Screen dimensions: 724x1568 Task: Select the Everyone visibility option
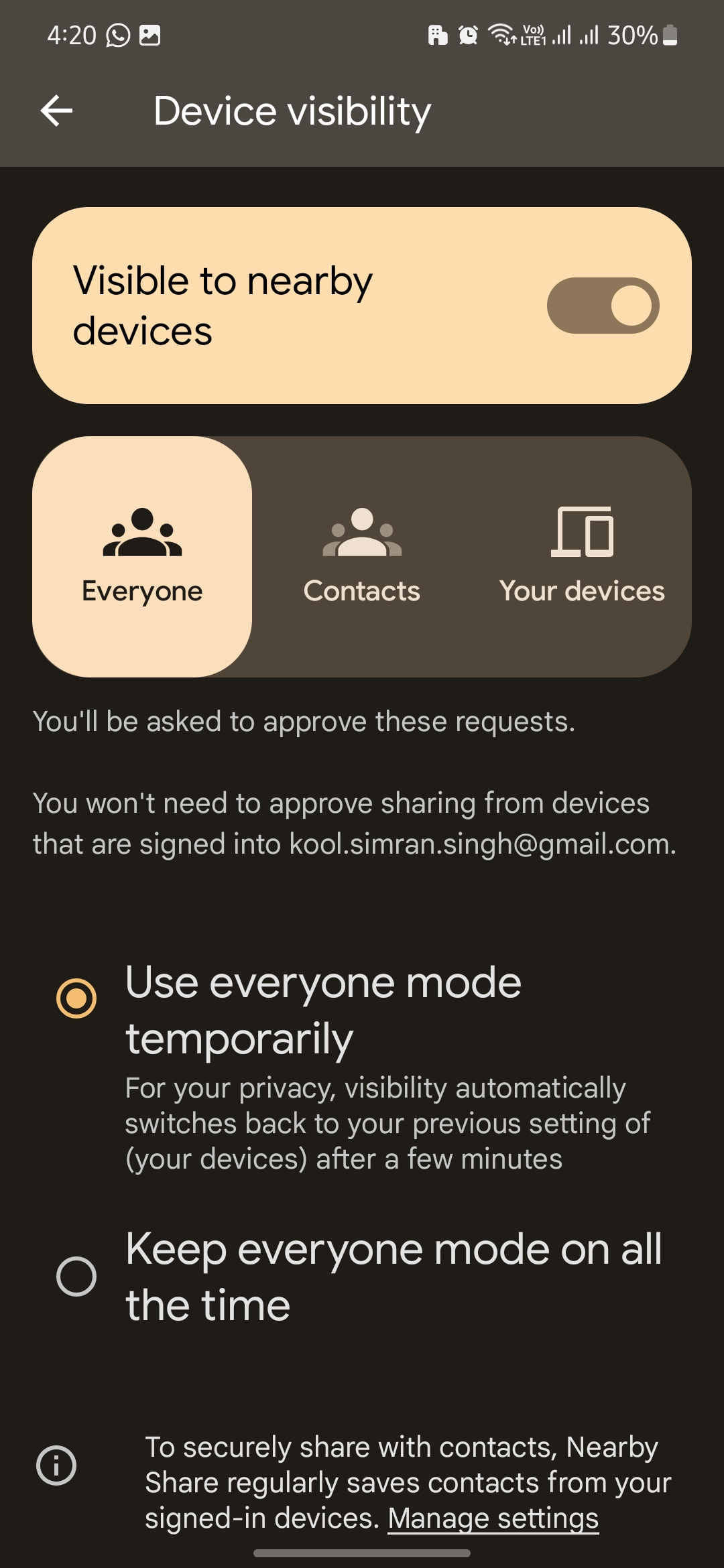[142, 556]
